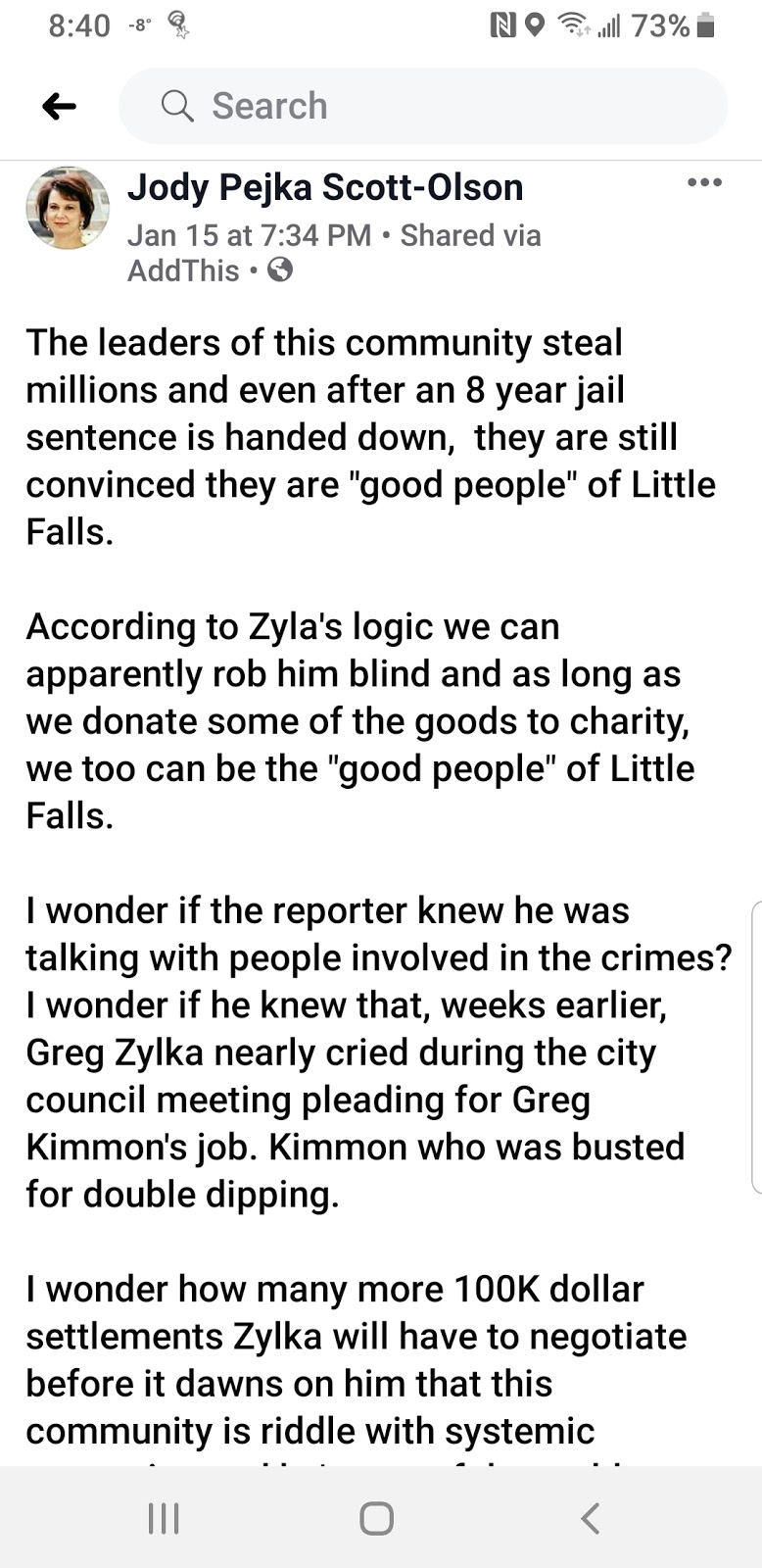
Task: Go to the phone's home screen
Action: coord(377,1518)
